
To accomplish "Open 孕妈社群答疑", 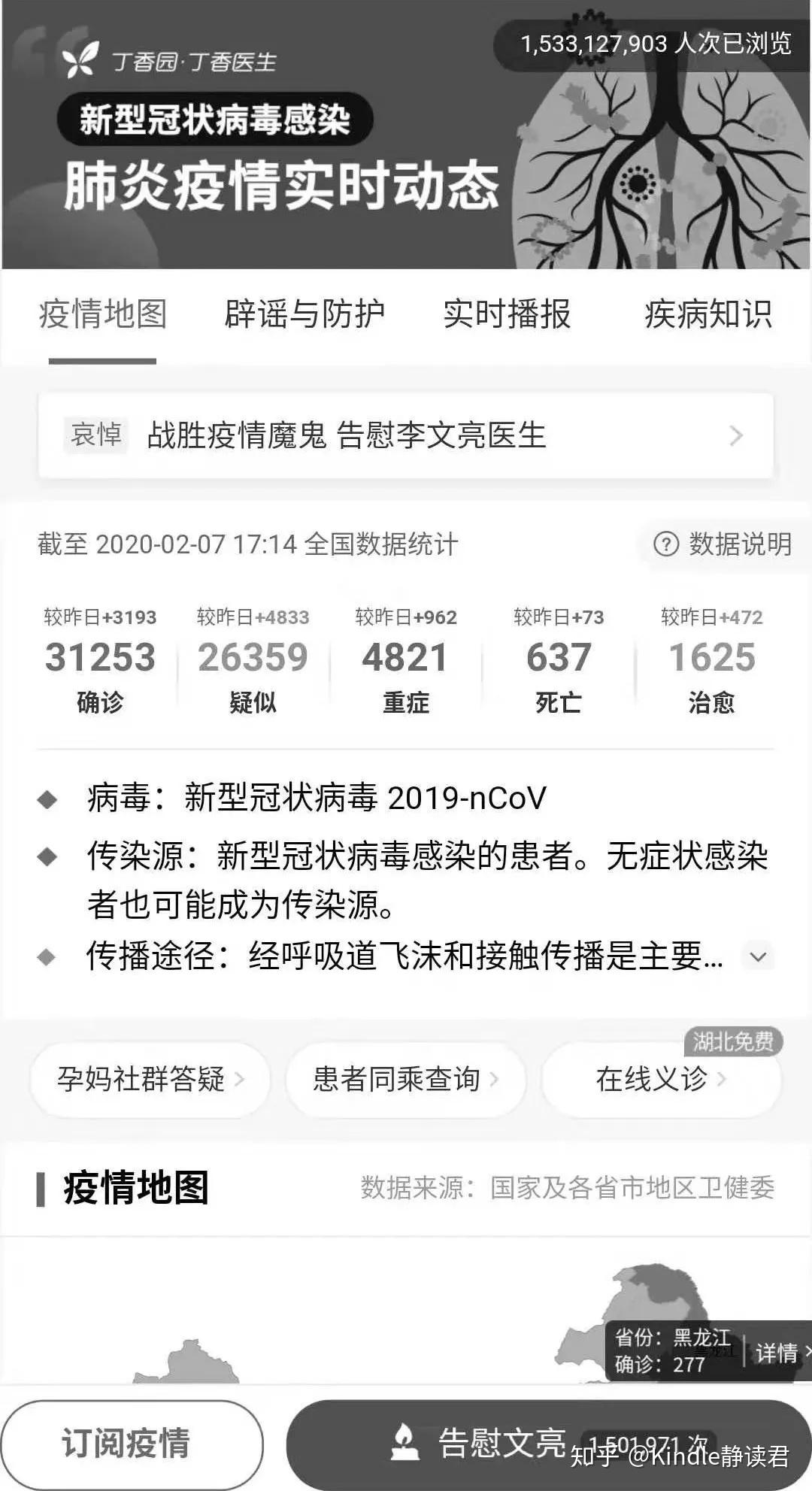I will click(x=150, y=1079).
